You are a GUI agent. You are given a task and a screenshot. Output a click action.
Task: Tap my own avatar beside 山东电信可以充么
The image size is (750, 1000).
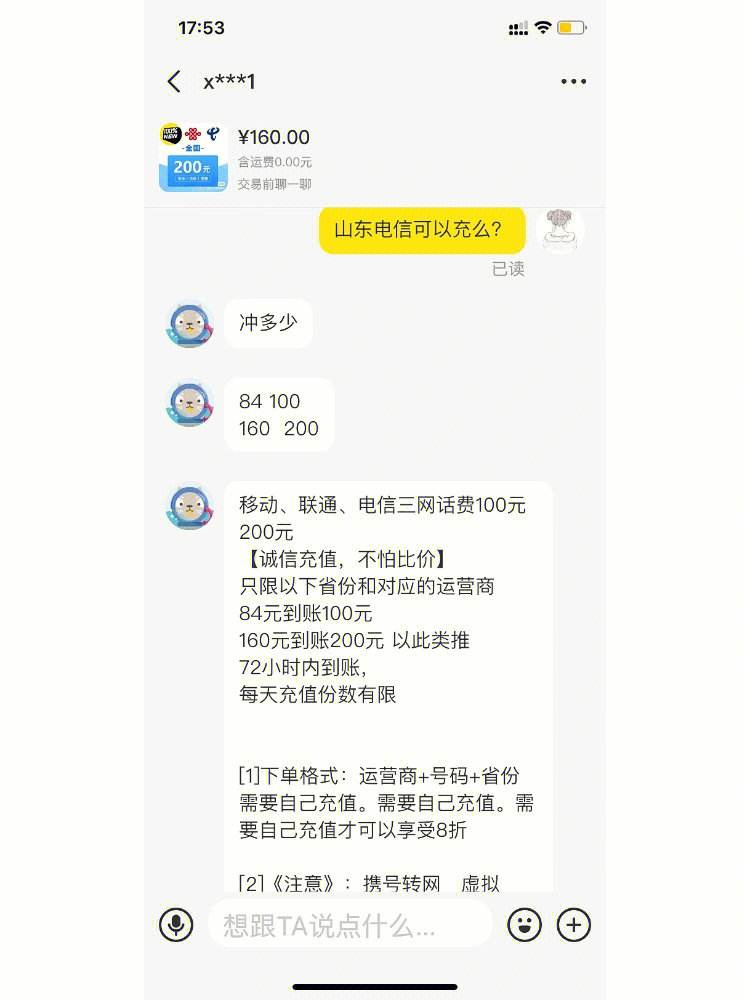[x=559, y=230]
